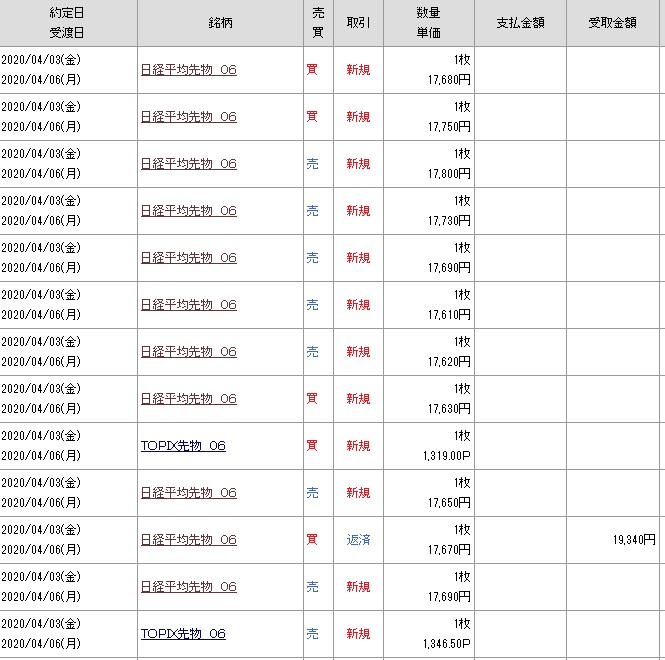Open 日経平均先物 06 link priced 17,730円
The height and width of the screenshot is (660, 665).
[189, 211]
